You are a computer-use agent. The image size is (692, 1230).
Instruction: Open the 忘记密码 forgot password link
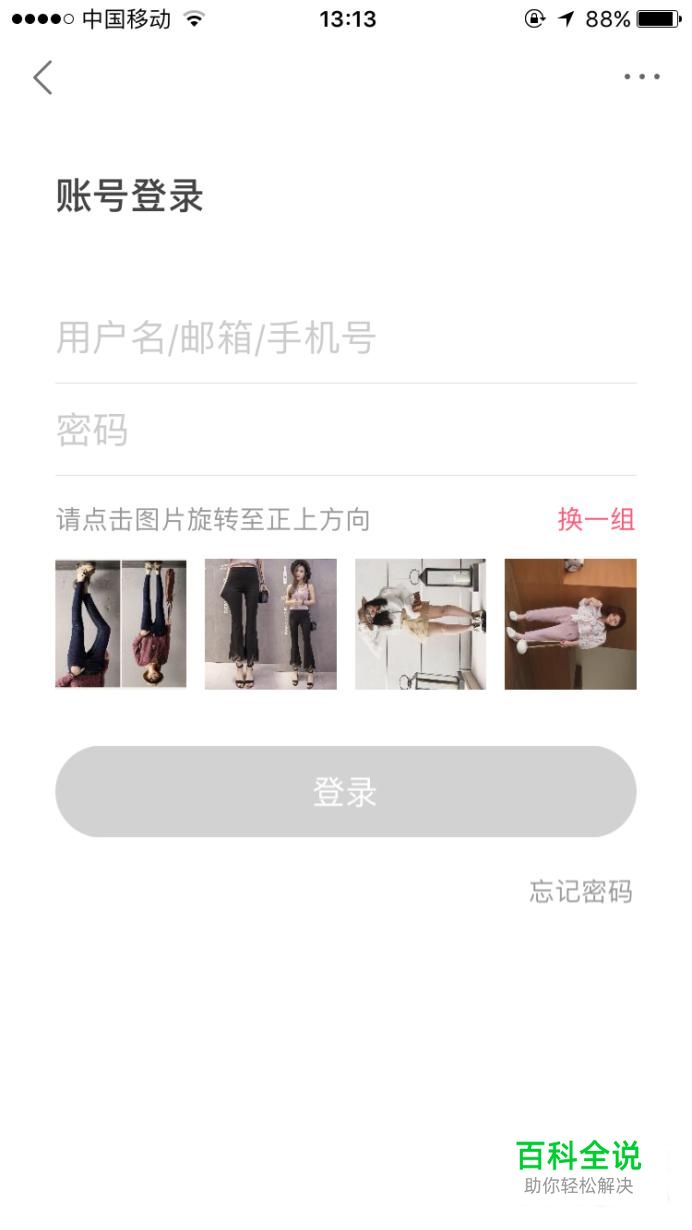[581, 891]
